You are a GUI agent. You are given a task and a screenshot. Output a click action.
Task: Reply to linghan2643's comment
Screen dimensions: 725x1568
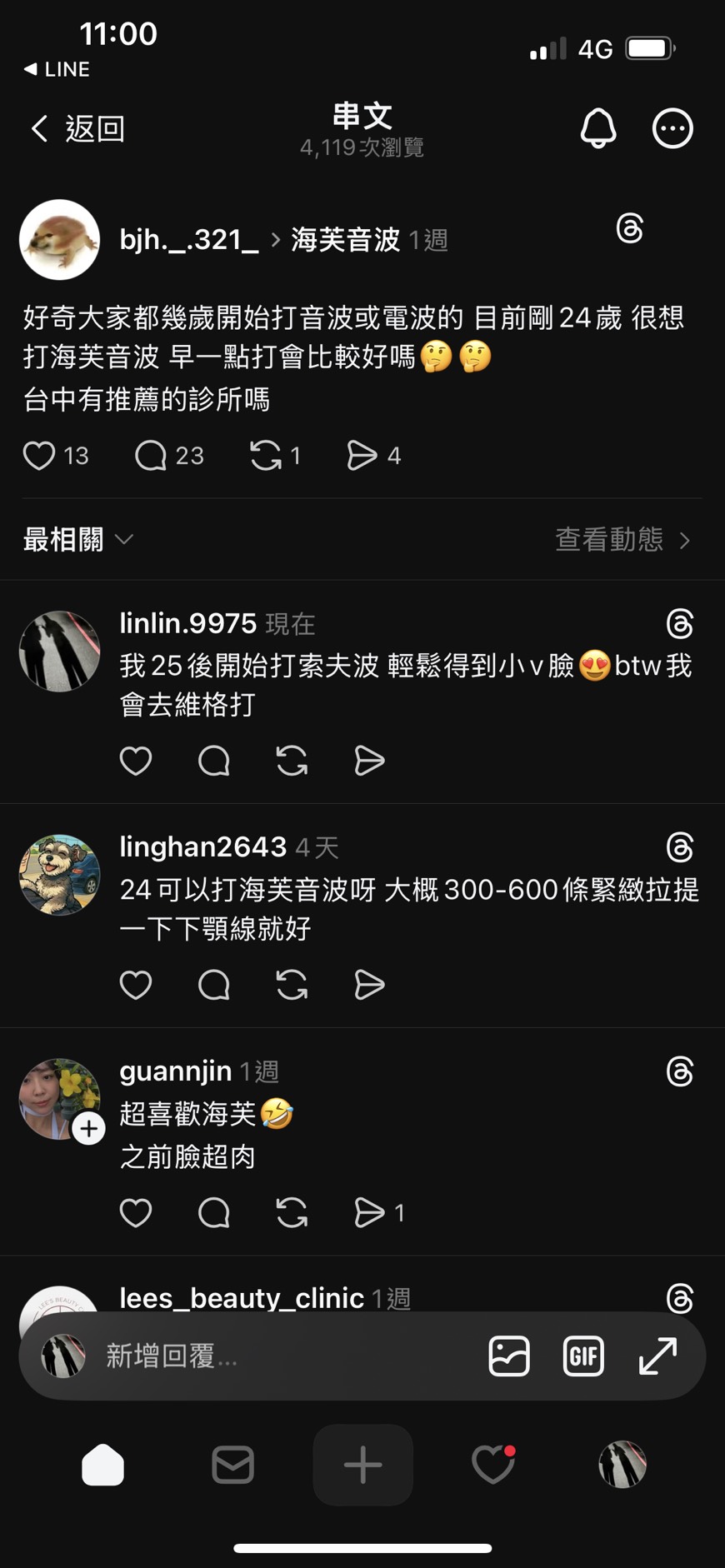[x=214, y=985]
